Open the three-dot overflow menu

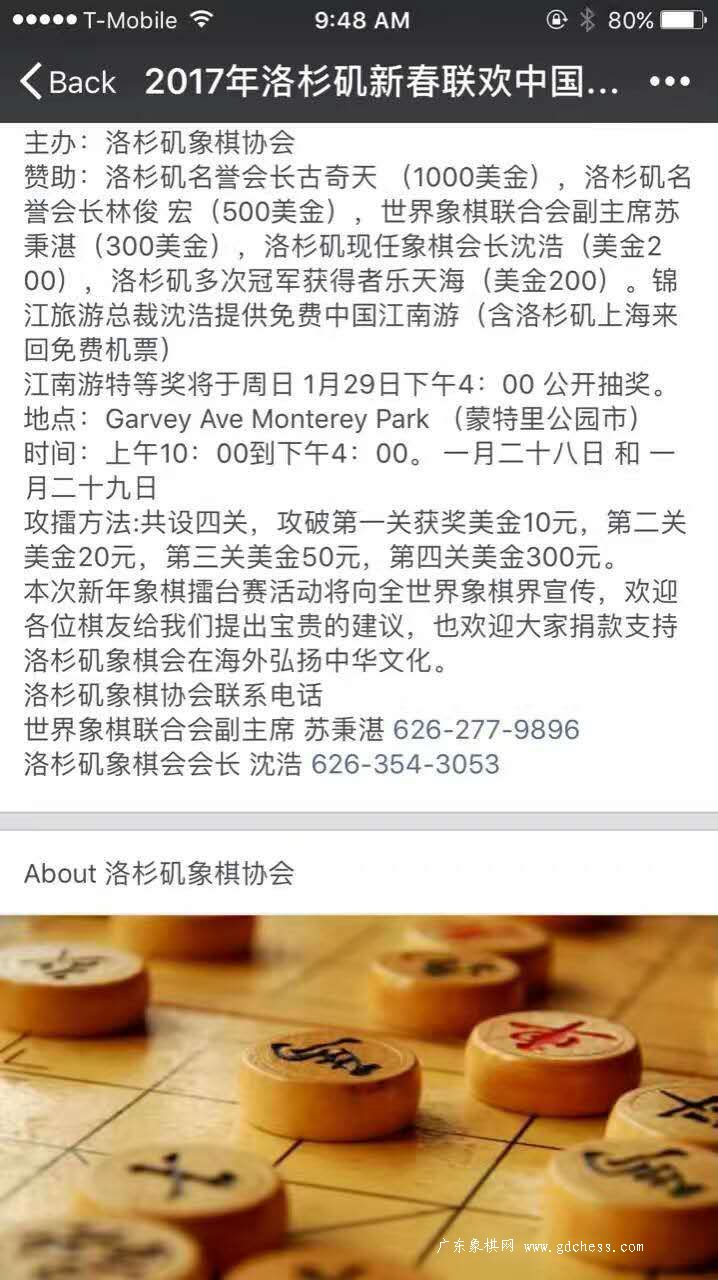tap(670, 82)
